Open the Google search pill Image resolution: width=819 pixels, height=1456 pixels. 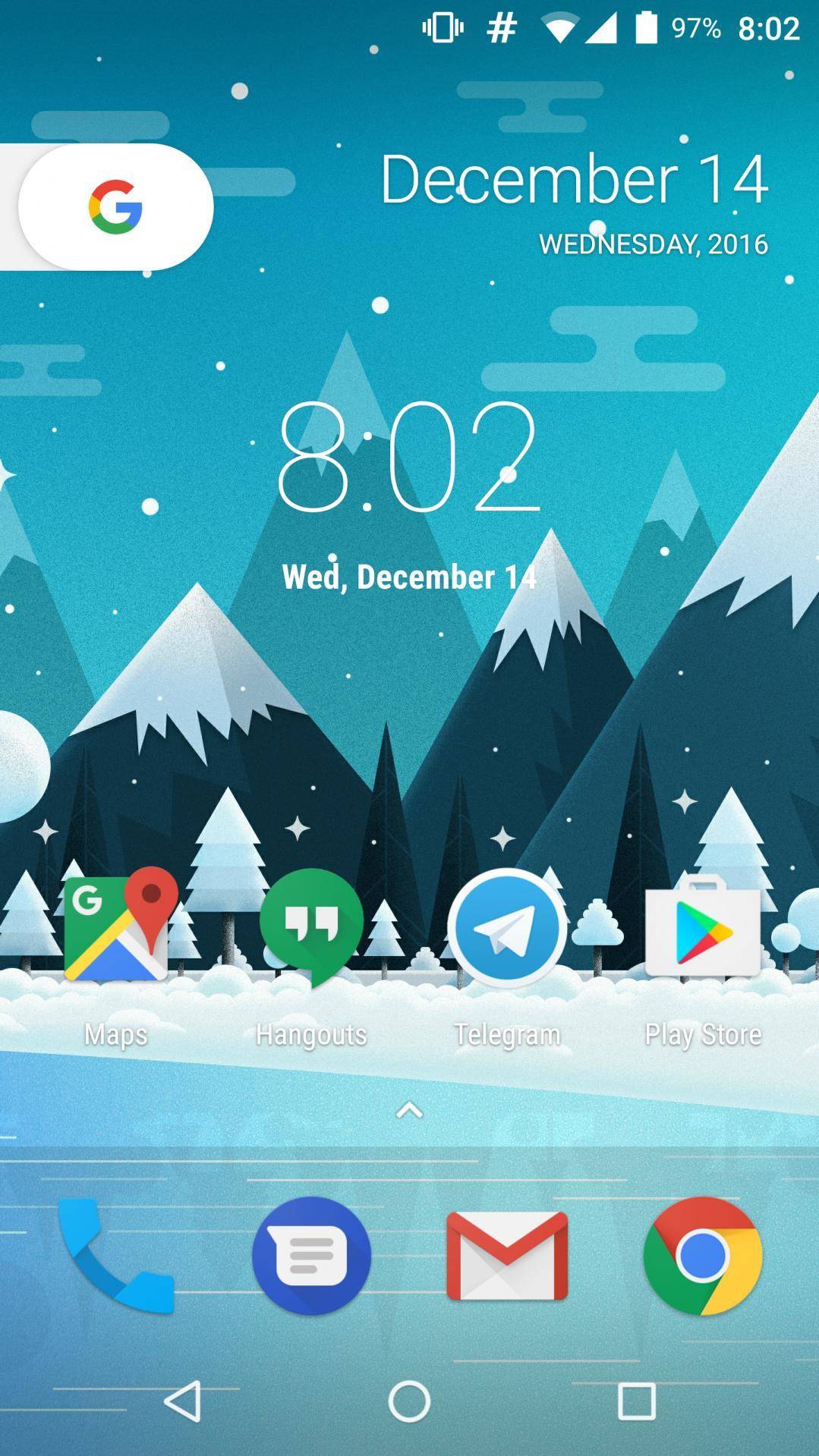coord(115,206)
